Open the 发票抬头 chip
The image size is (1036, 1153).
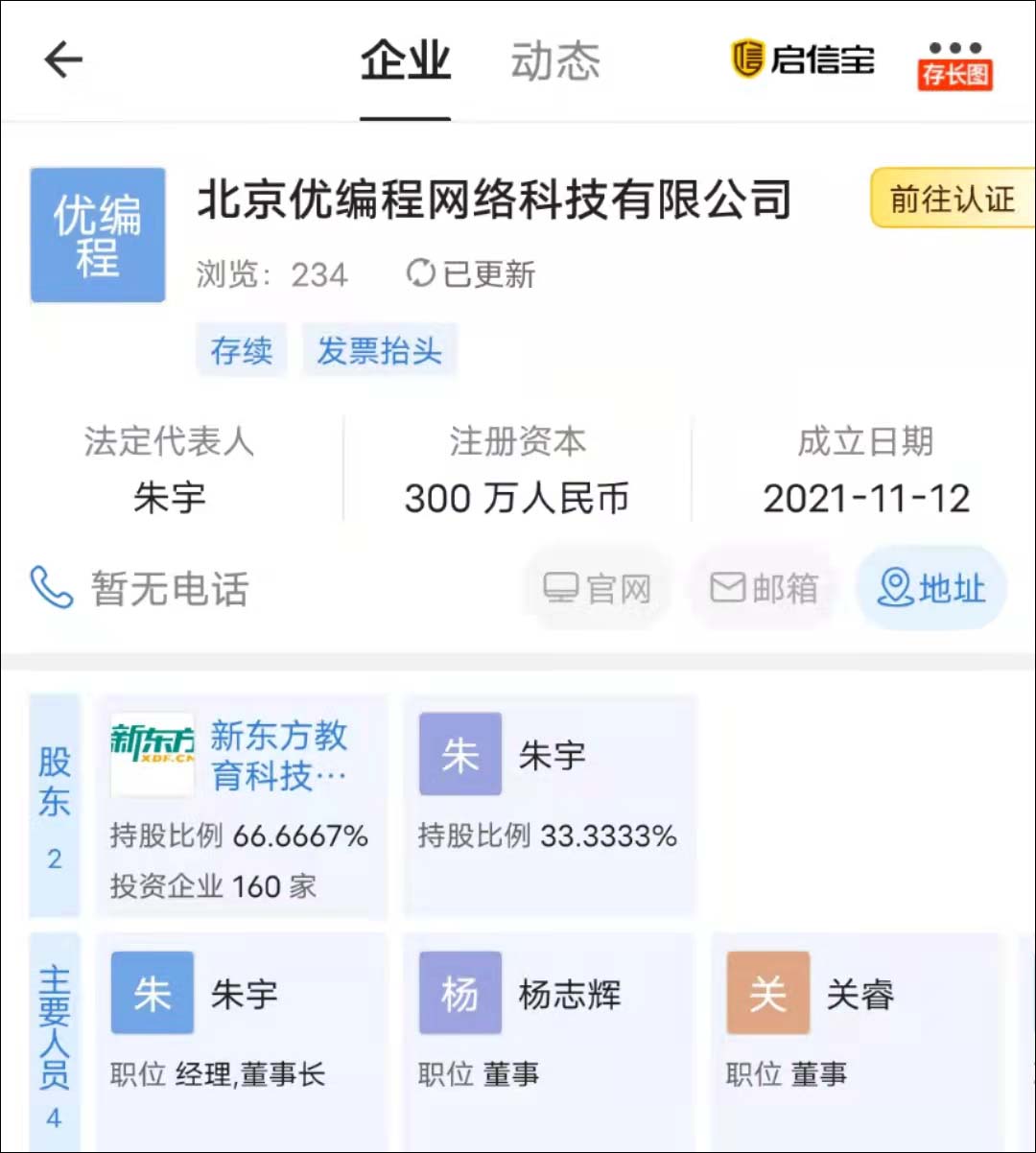click(379, 351)
